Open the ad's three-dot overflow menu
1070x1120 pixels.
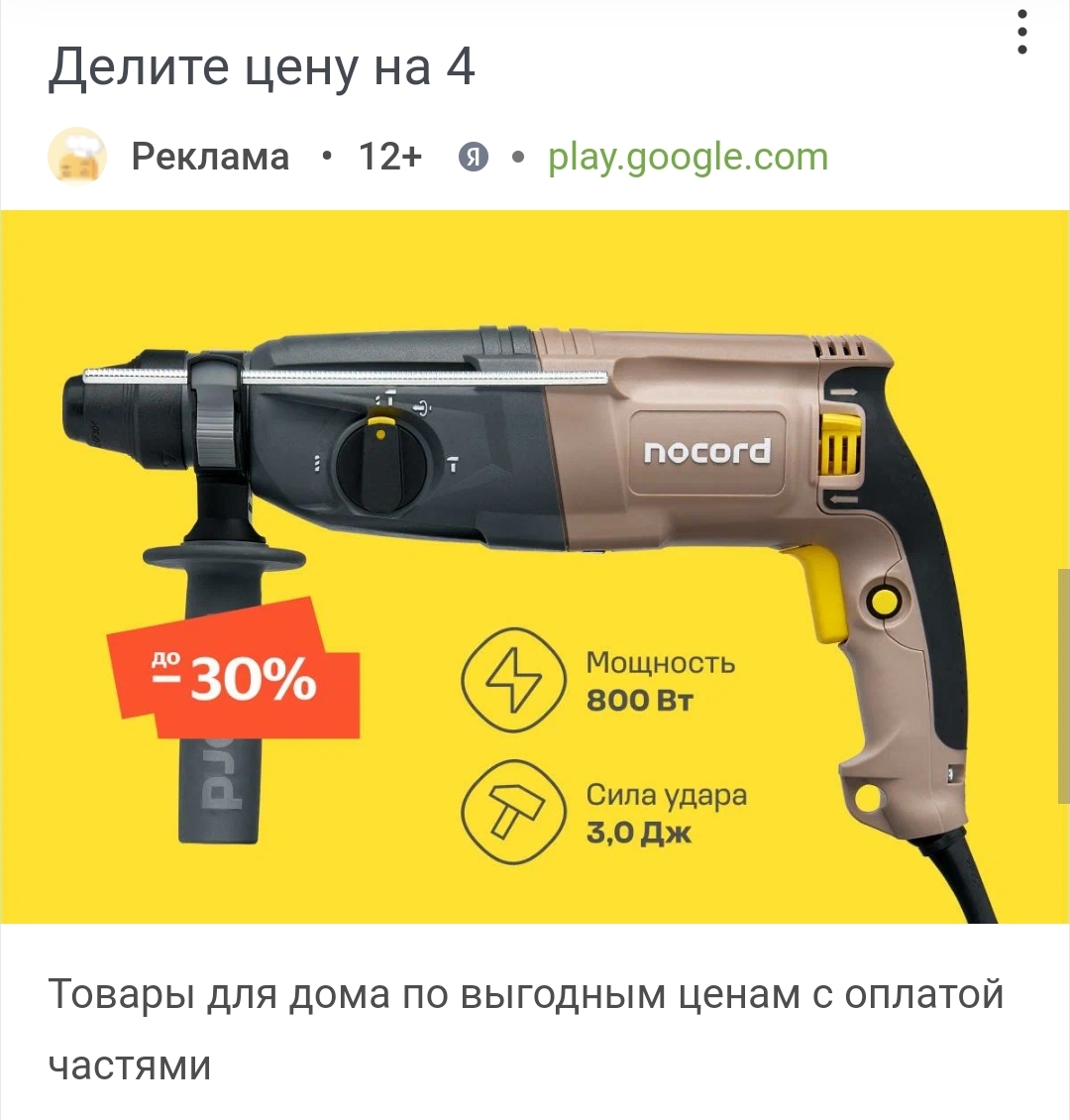1022,33
